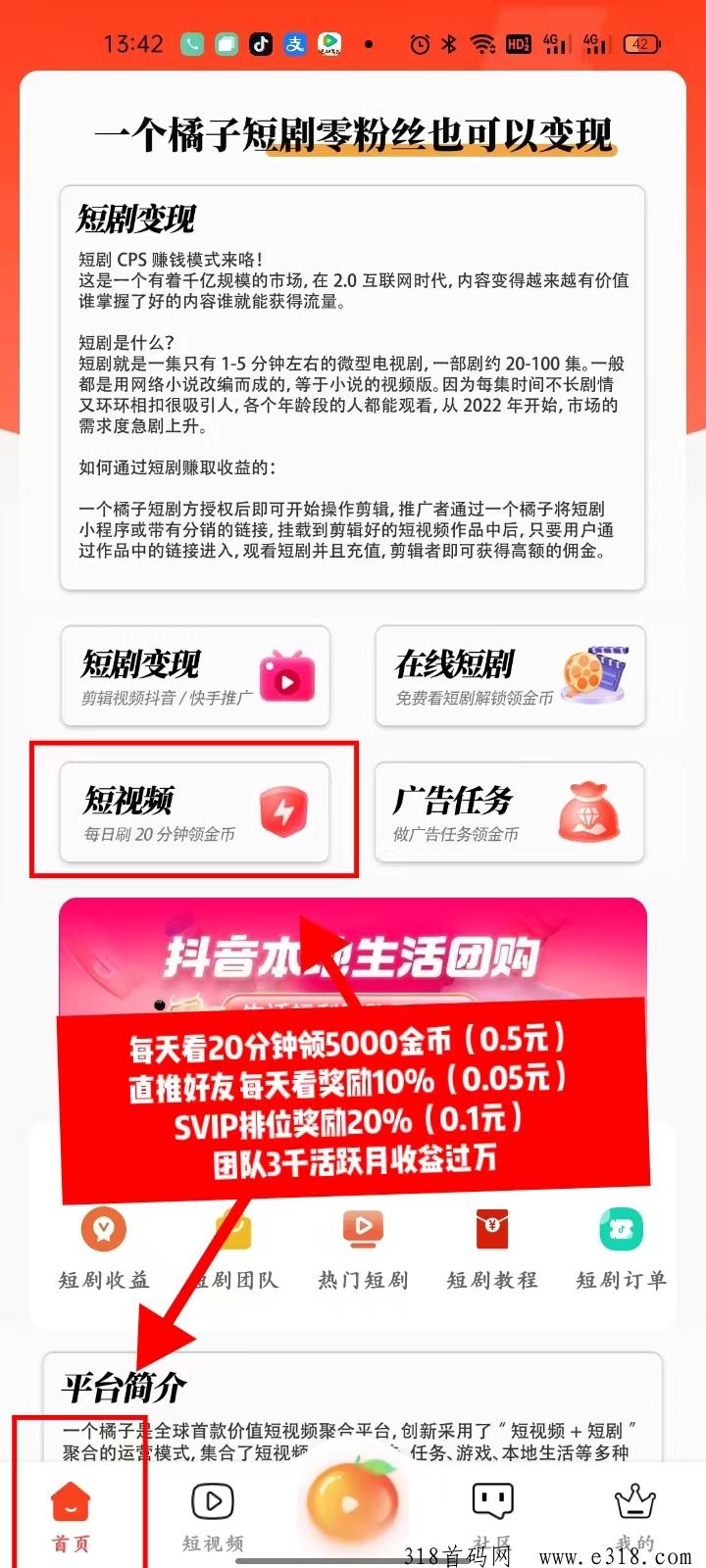Image resolution: width=706 pixels, height=1568 pixels.
Task: Open the 抖音本地生活团购 banner
Action: [x=353, y=949]
